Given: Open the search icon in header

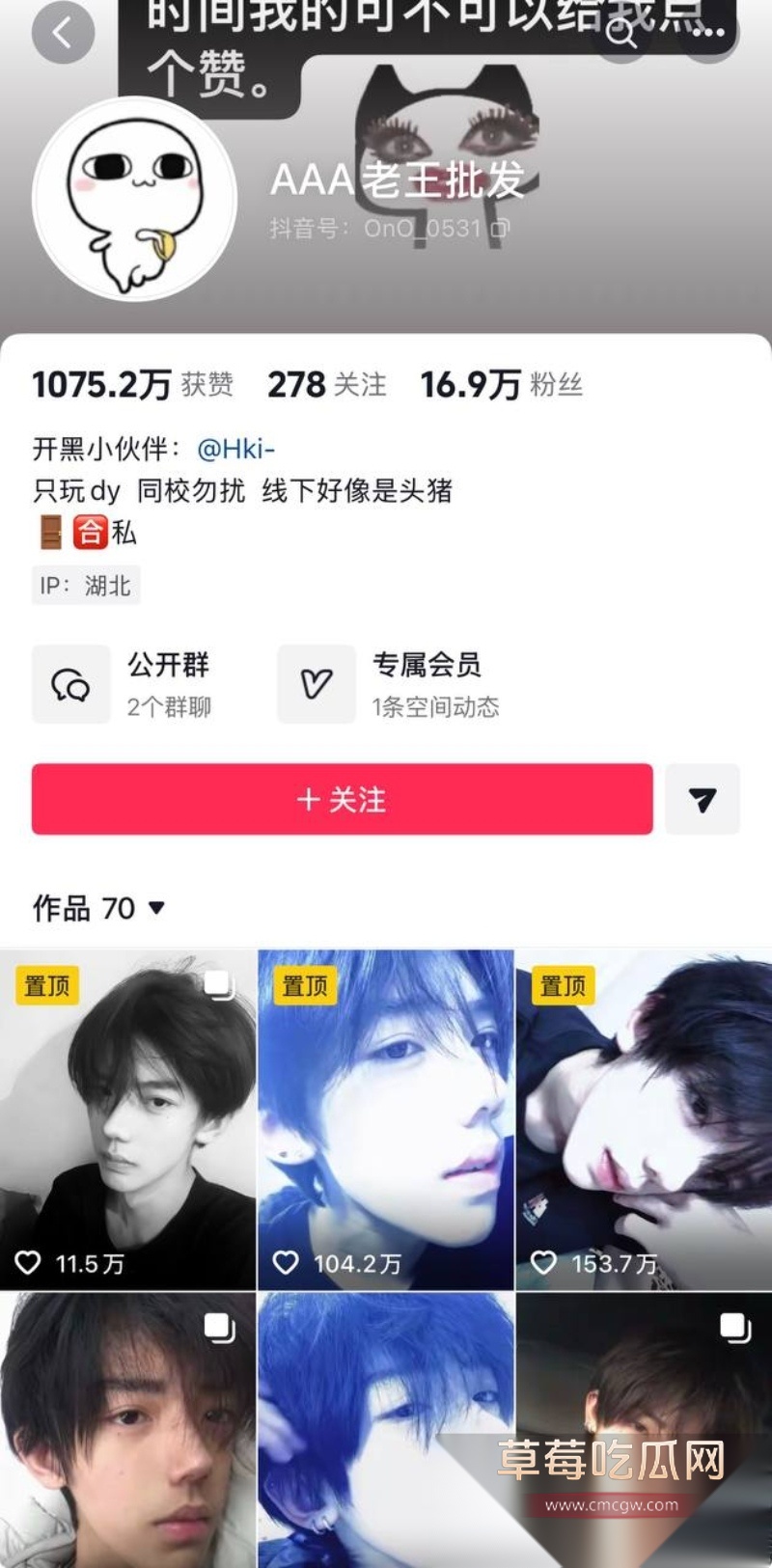Looking at the screenshot, I should (x=622, y=33).
